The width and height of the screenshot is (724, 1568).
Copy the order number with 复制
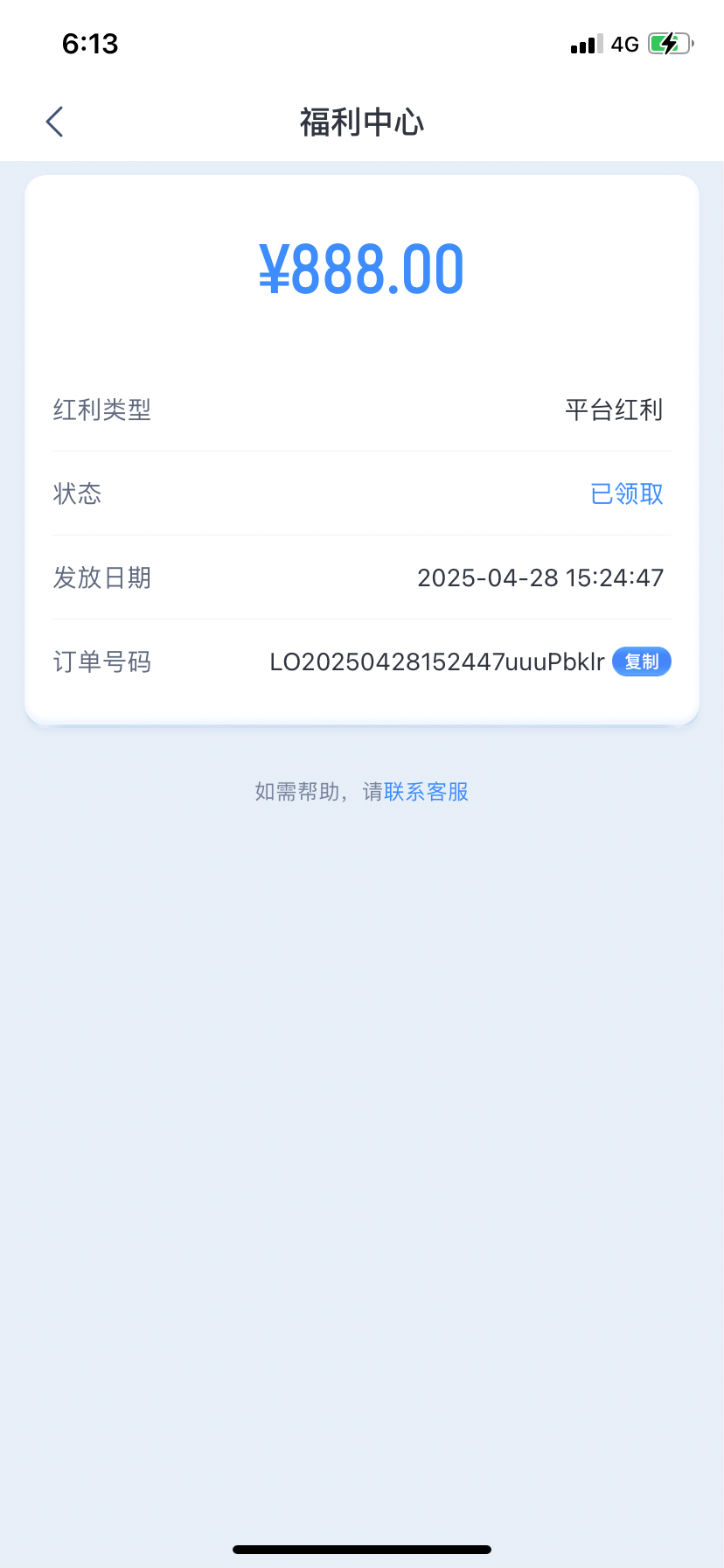tap(642, 661)
